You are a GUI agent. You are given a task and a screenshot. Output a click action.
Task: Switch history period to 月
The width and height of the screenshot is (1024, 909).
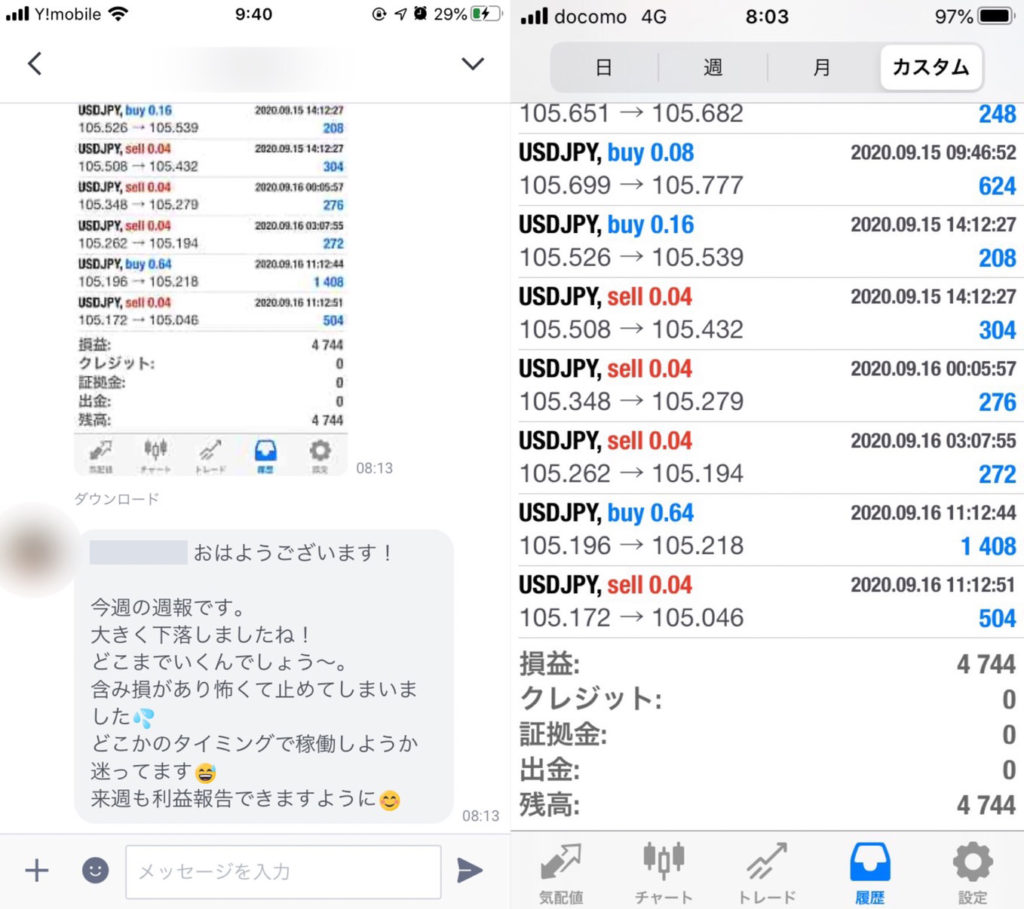click(x=822, y=68)
